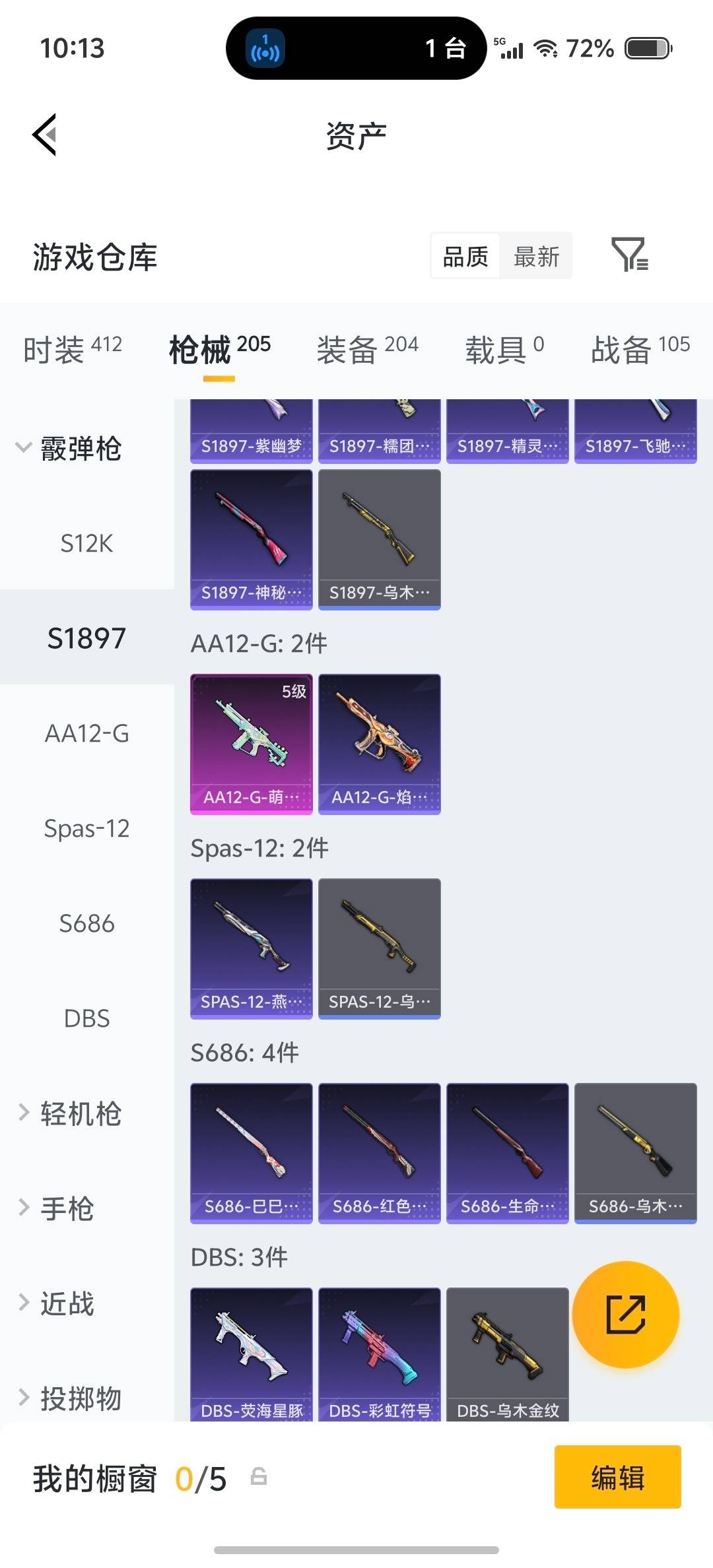Switch to the 时装 tab
Image resolution: width=713 pixels, height=1568 pixels.
(72, 349)
